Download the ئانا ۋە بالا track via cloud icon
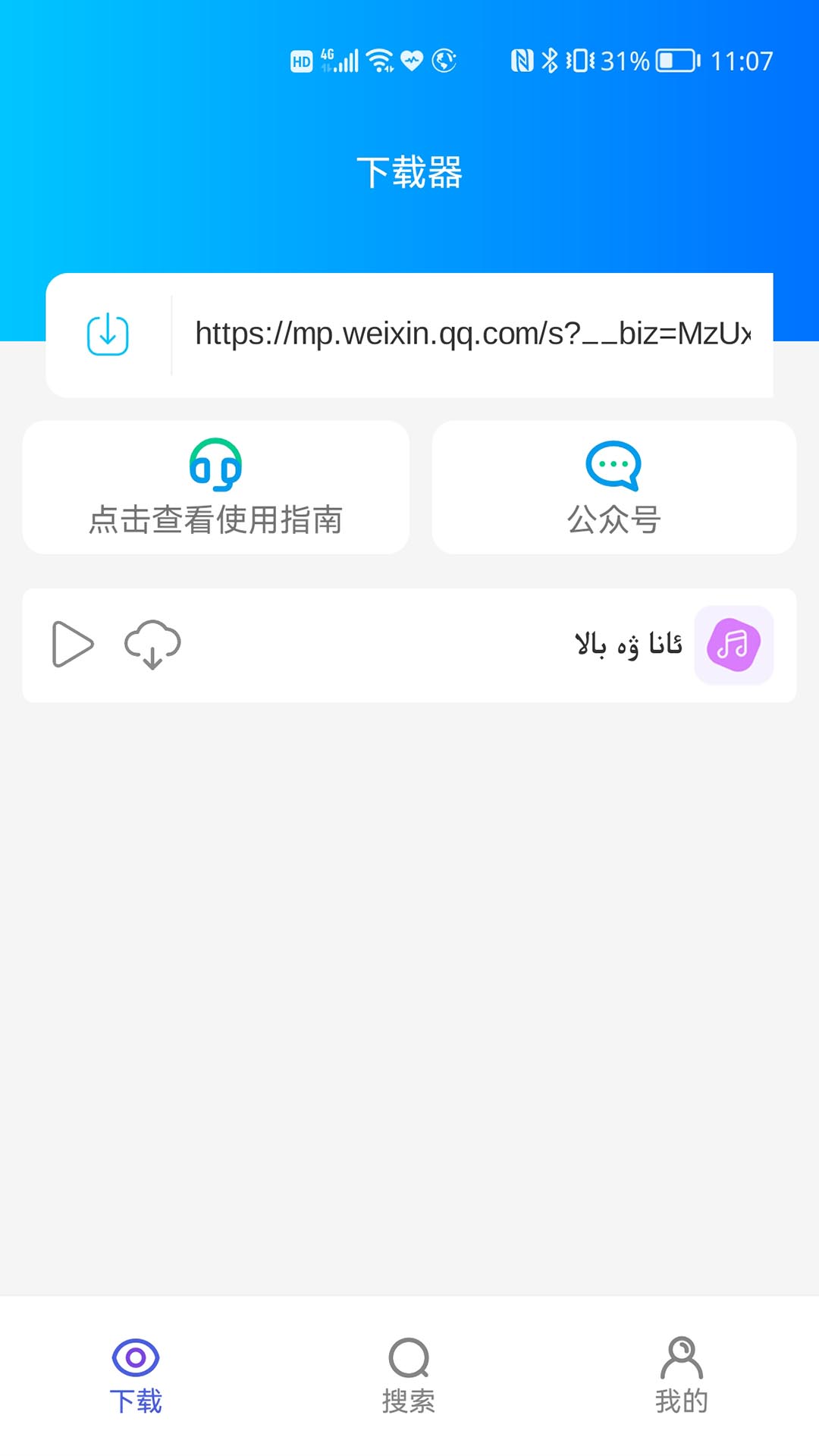The height and width of the screenshot is (1456, 819). point(152,645)
